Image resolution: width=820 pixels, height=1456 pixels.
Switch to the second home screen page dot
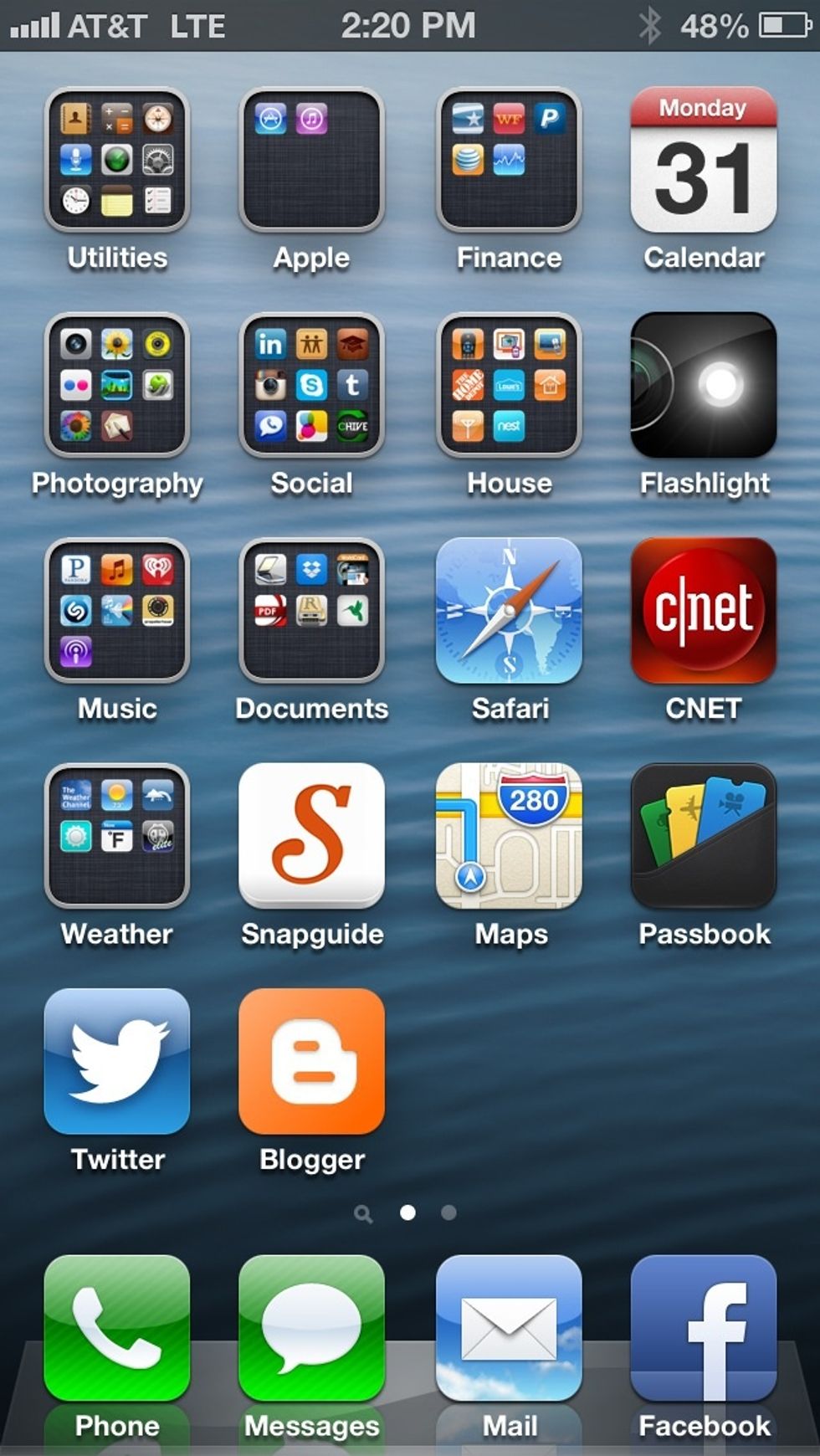tap(448, 1213)
